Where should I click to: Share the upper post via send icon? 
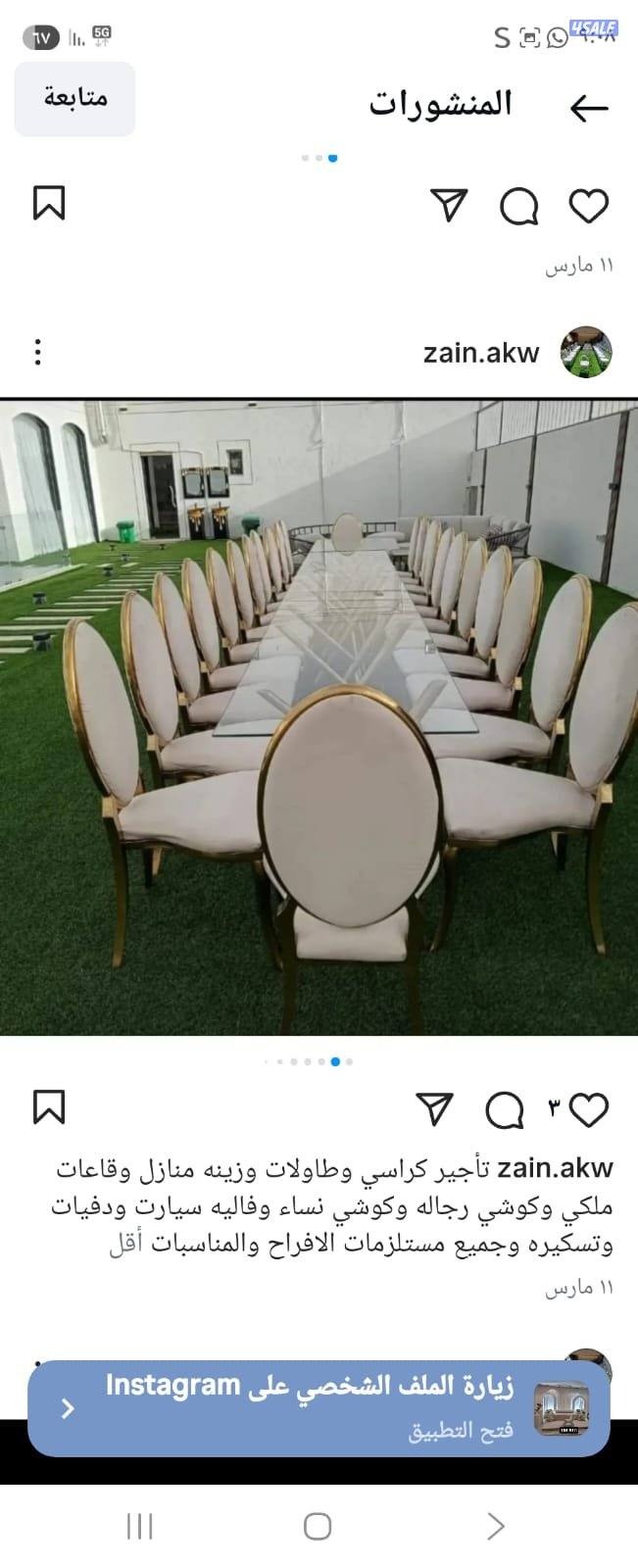(449, 205)
